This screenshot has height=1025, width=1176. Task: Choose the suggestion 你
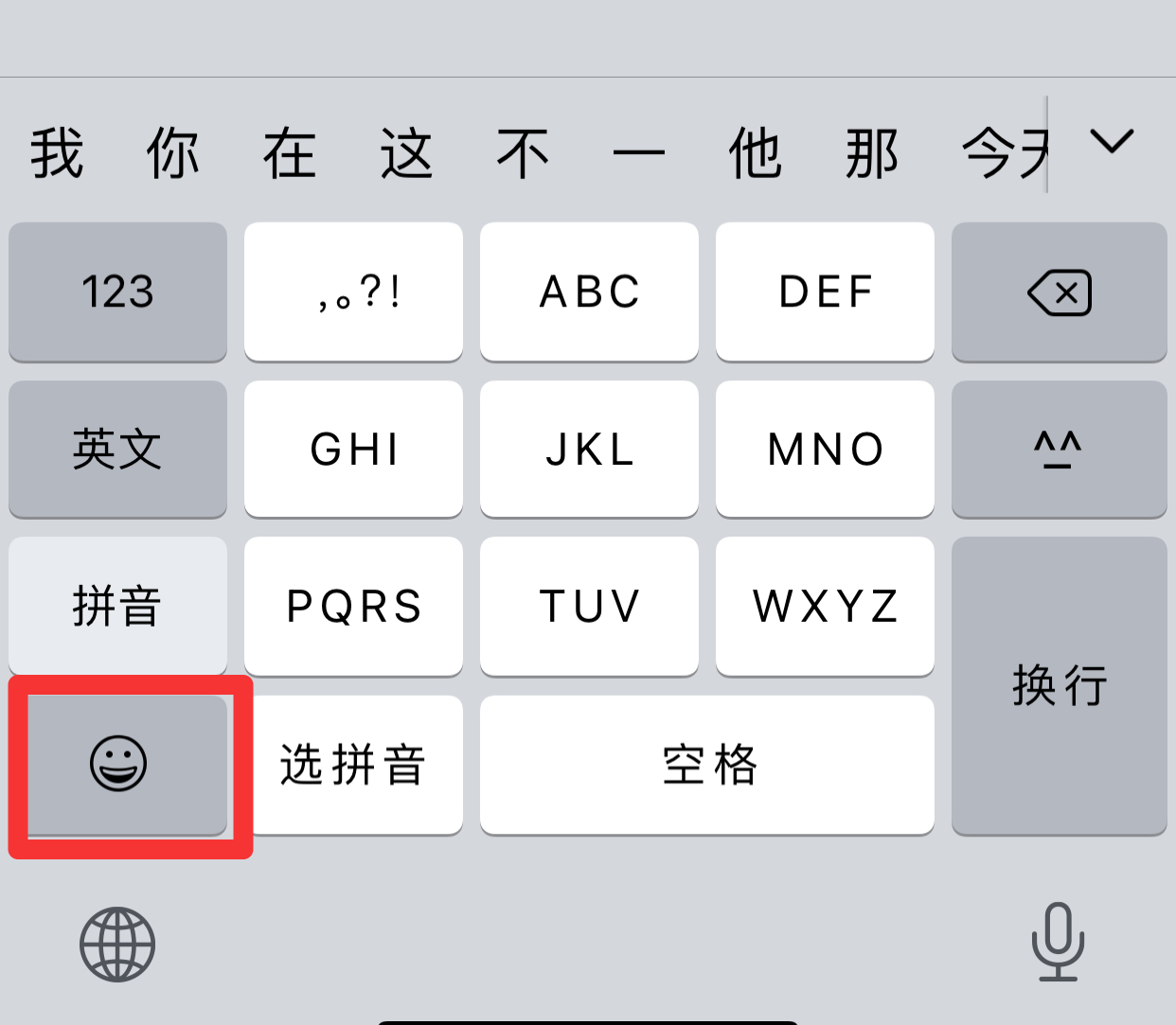[173, 153]
